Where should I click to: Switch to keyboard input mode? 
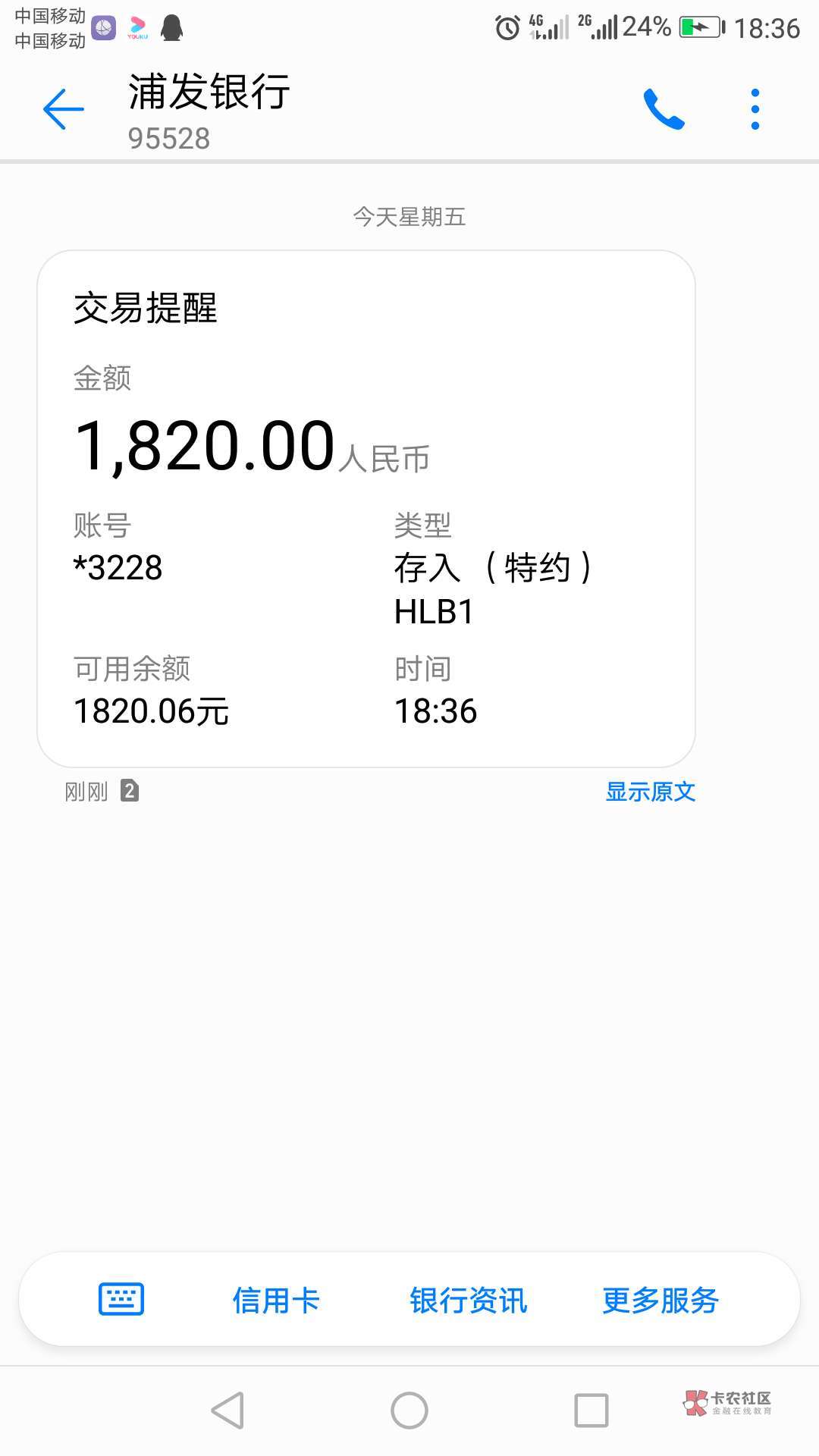(121, 1300)
